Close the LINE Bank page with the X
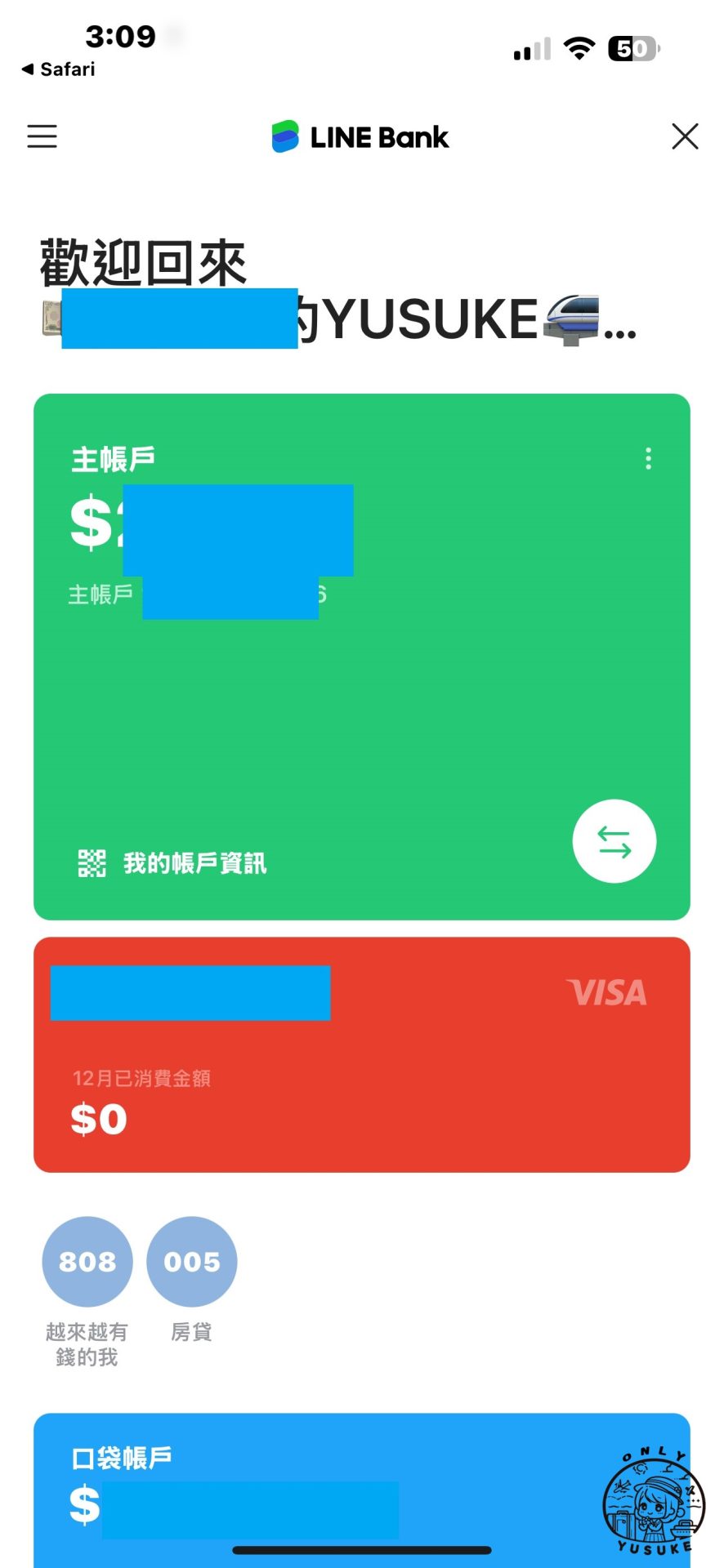 tap(684, 136)
